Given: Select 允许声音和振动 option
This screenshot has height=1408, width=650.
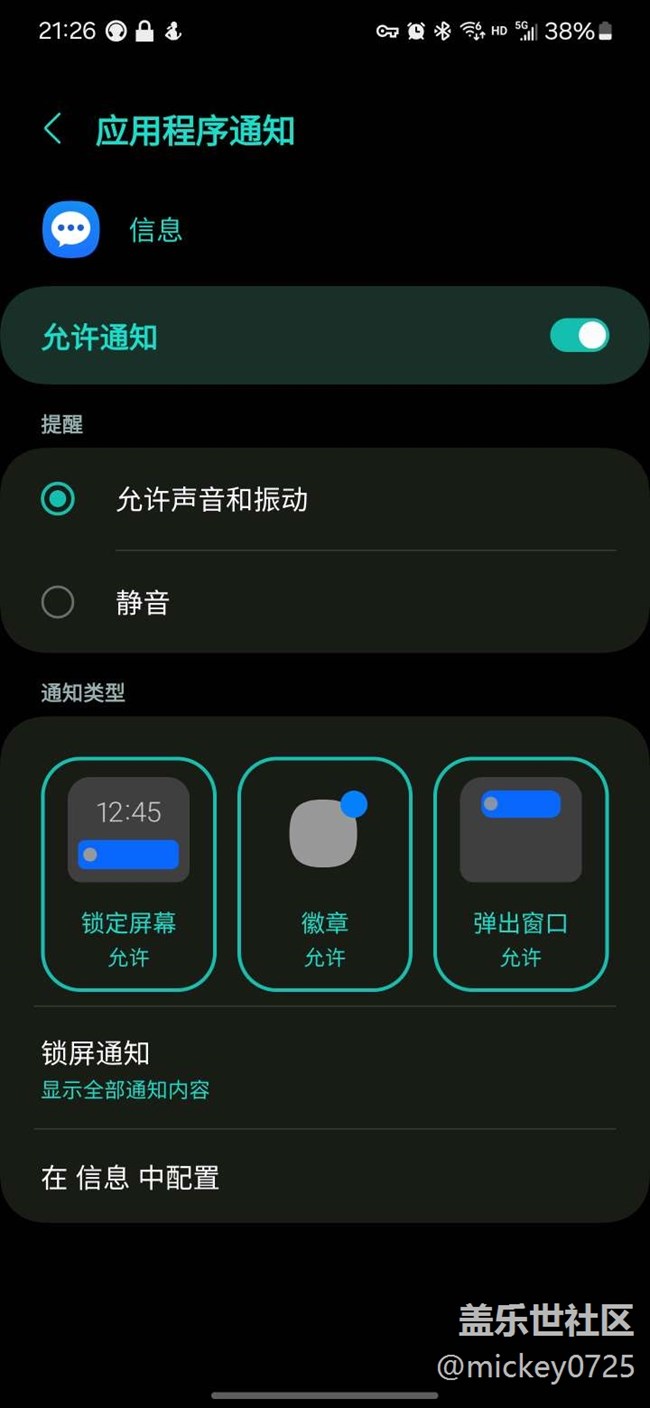Looking at the screenshot, I should [x=58, y=499].
